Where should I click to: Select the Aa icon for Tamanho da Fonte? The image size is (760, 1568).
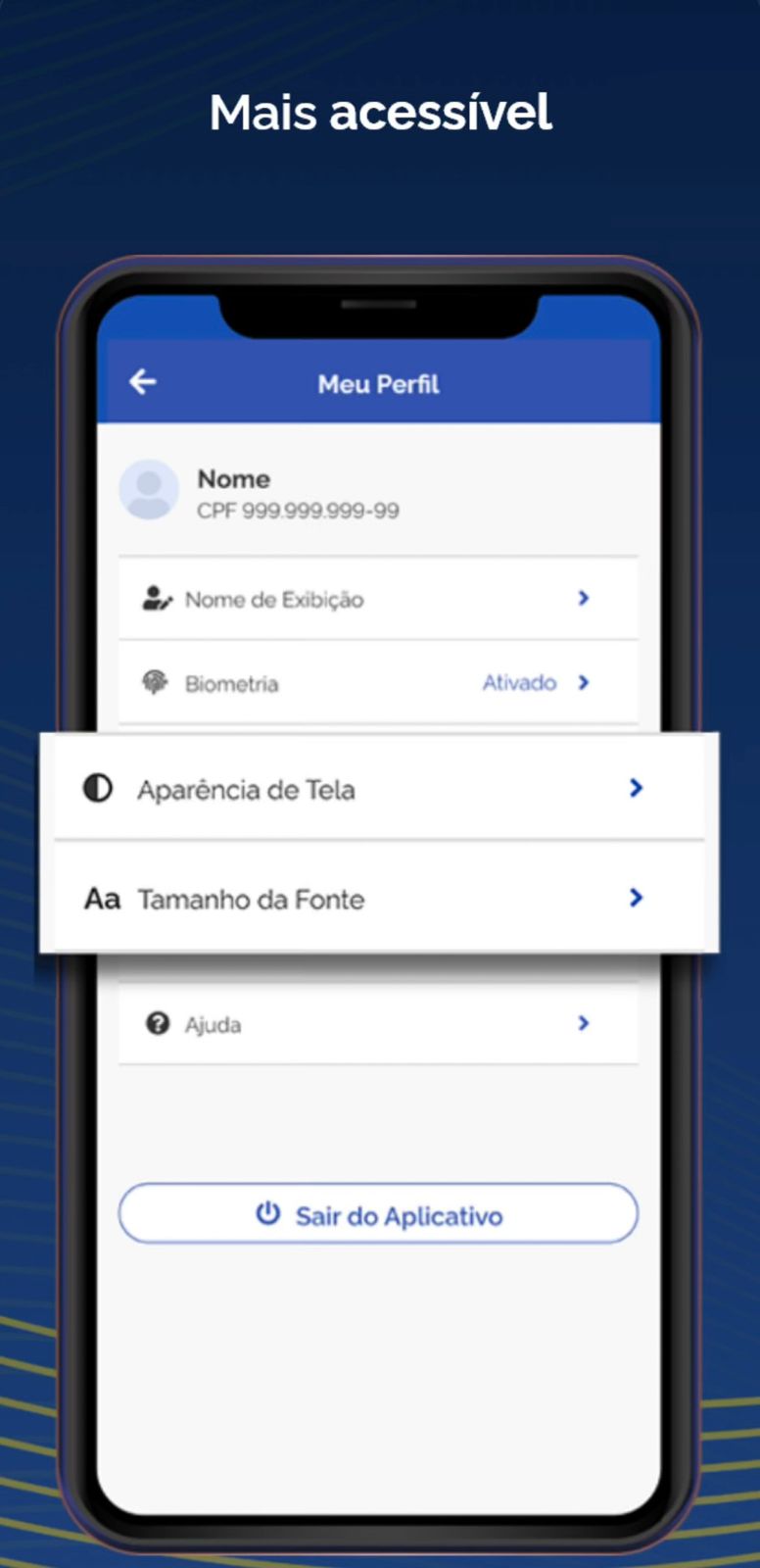point(102,898)
